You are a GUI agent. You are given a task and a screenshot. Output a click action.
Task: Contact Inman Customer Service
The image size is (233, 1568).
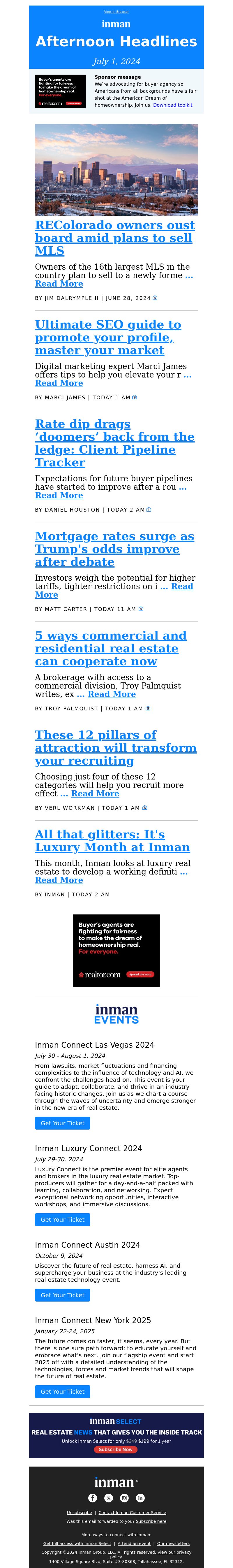pos(132,1513)
